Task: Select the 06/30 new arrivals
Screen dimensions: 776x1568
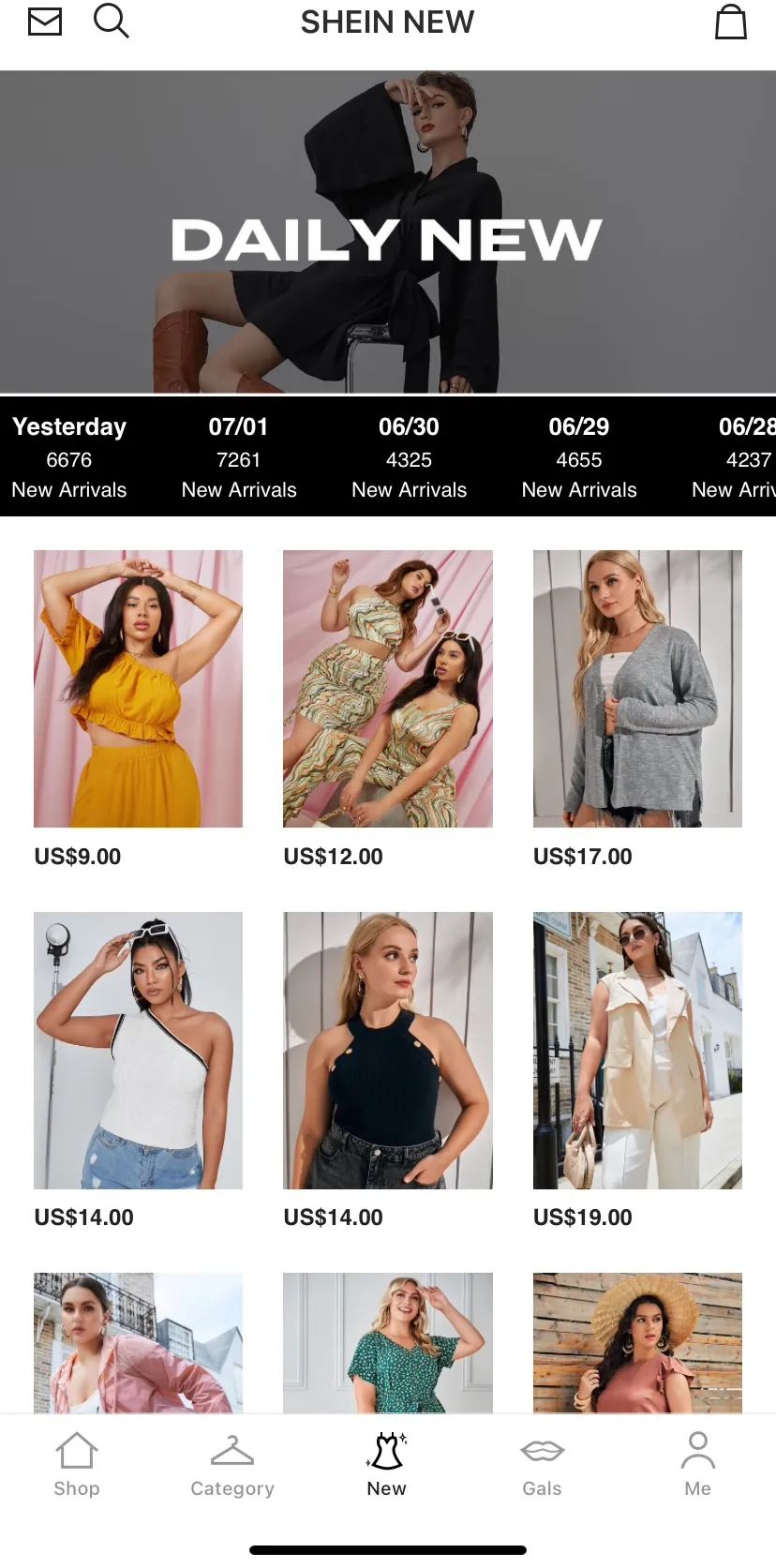Action: coord(409,456)
